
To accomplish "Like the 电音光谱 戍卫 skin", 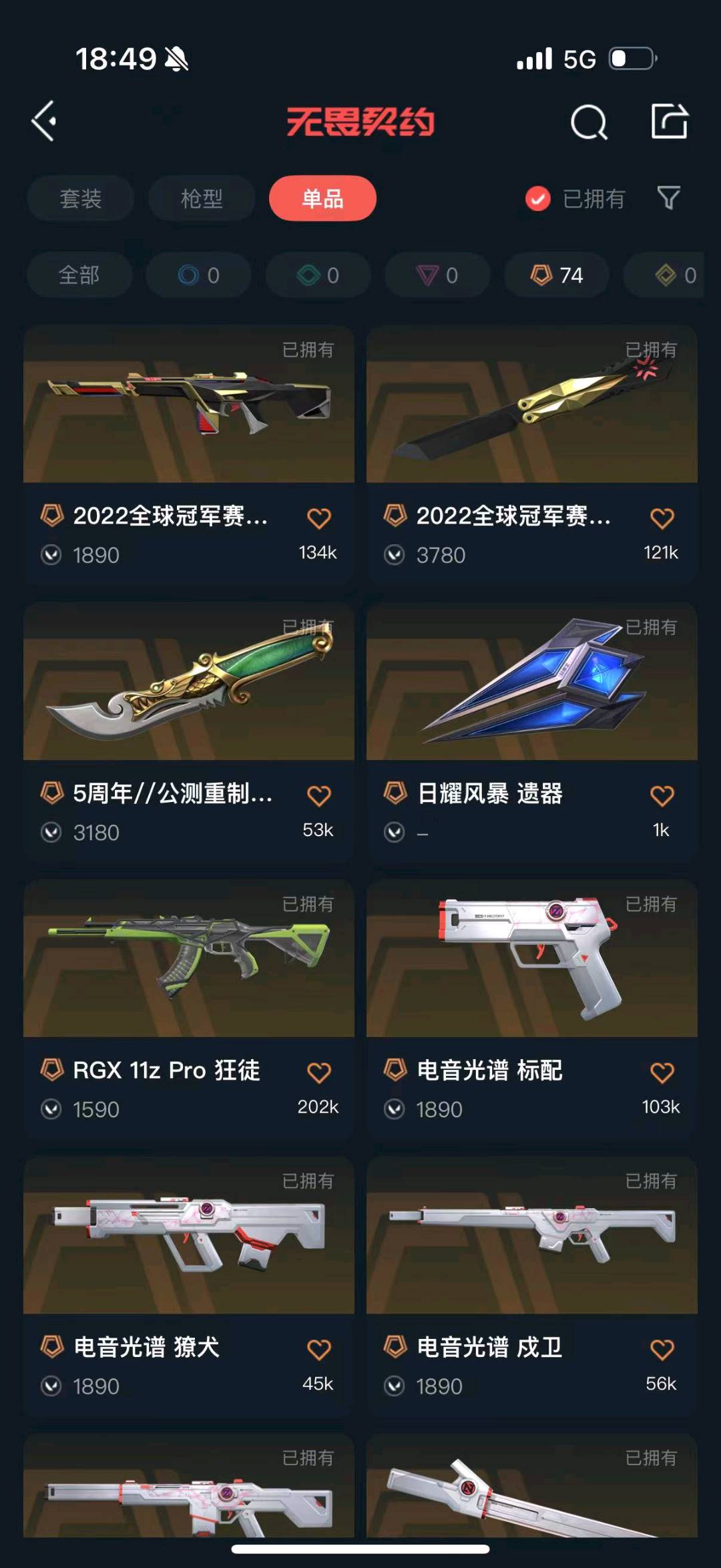I will click(662, 1350).
